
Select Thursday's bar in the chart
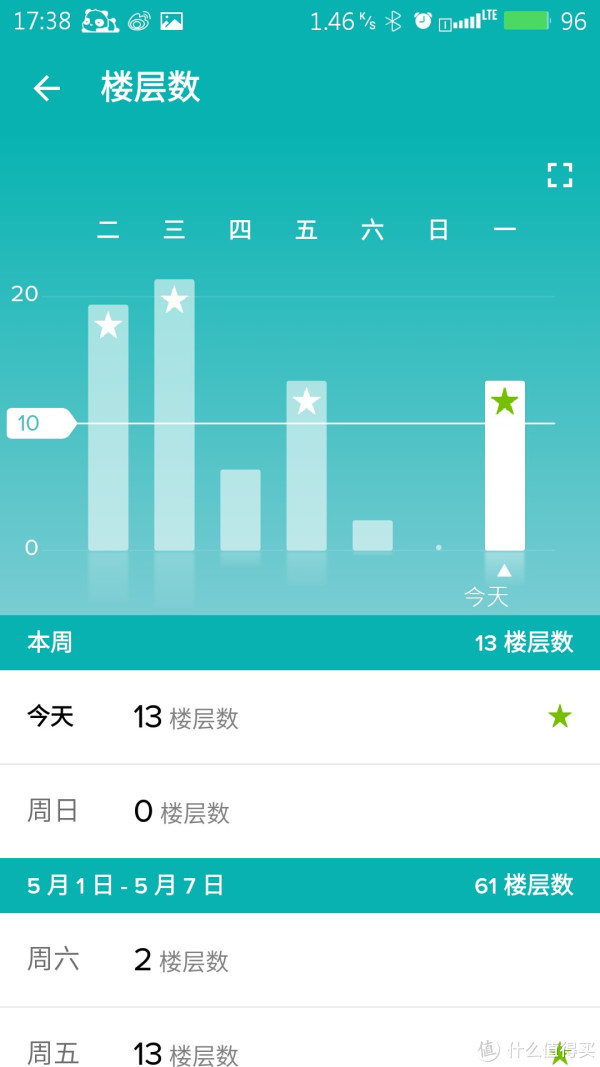point(240,510)
